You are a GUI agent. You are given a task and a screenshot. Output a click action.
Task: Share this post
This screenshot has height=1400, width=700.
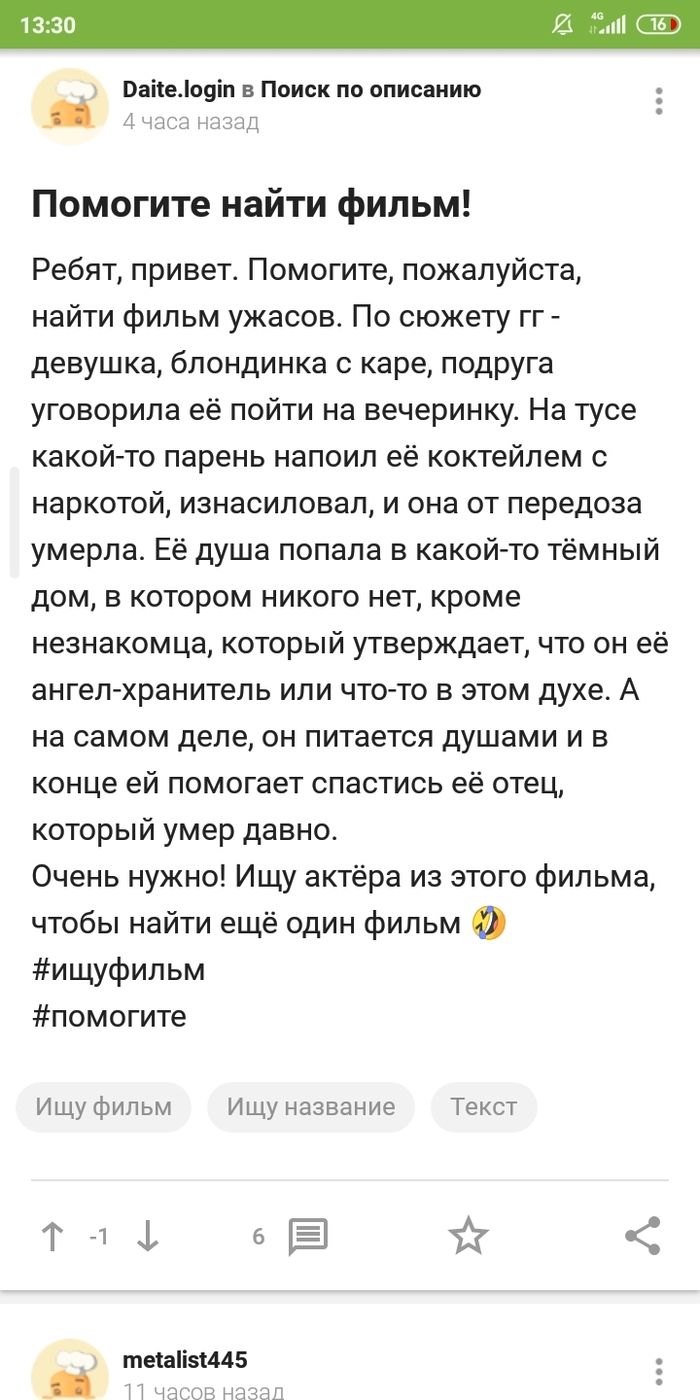pos(643,1237)
